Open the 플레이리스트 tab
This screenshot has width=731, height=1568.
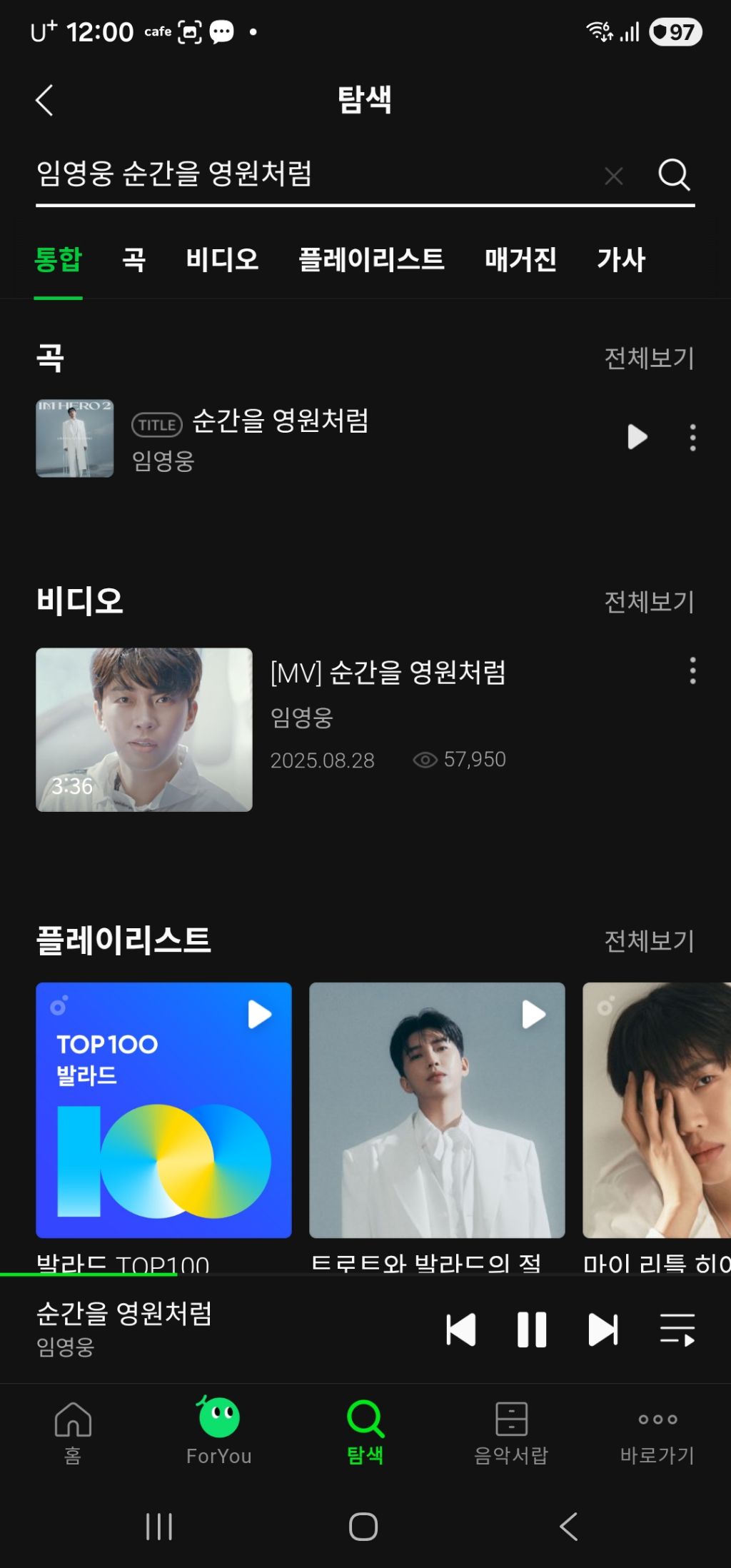[371, 259]
